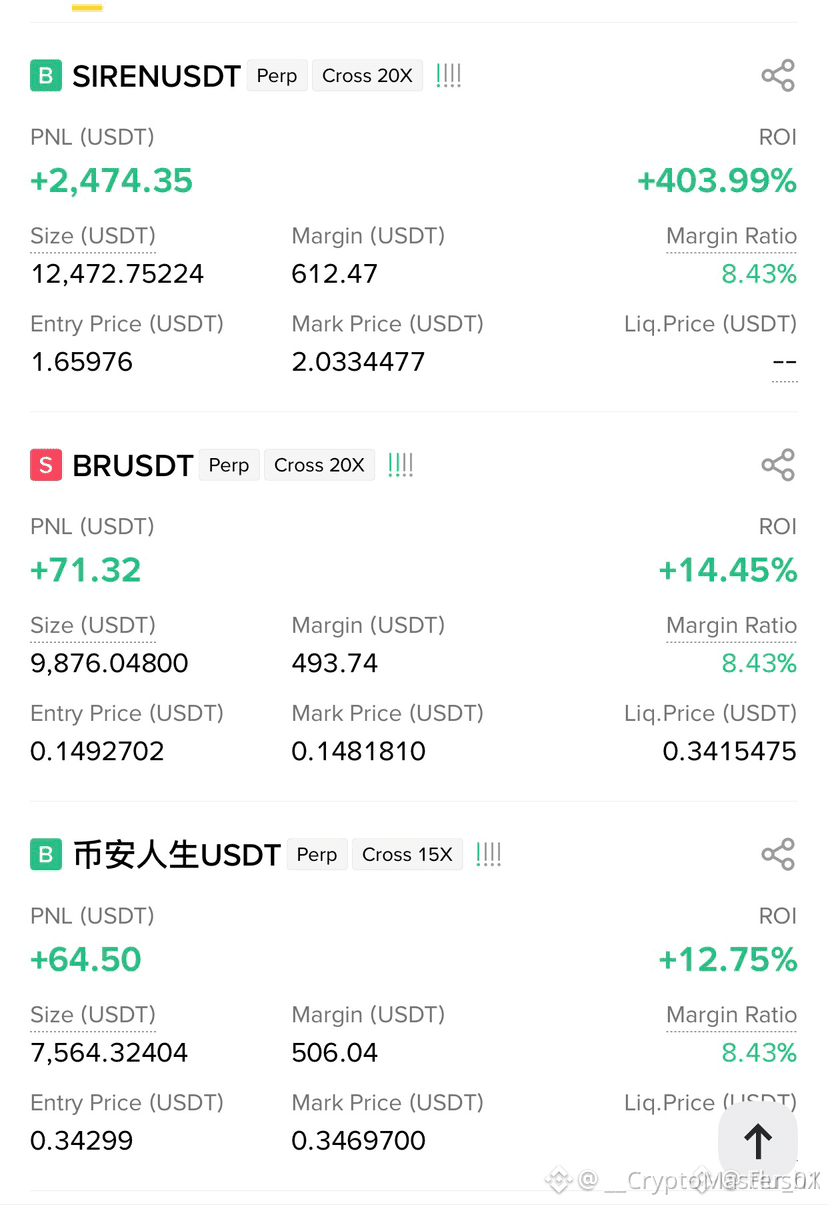Image resolution: width=828 pixels, height=1205 pixels.
Task: Open the 币安人生USDT contract
Action: (x=176, y=855)
